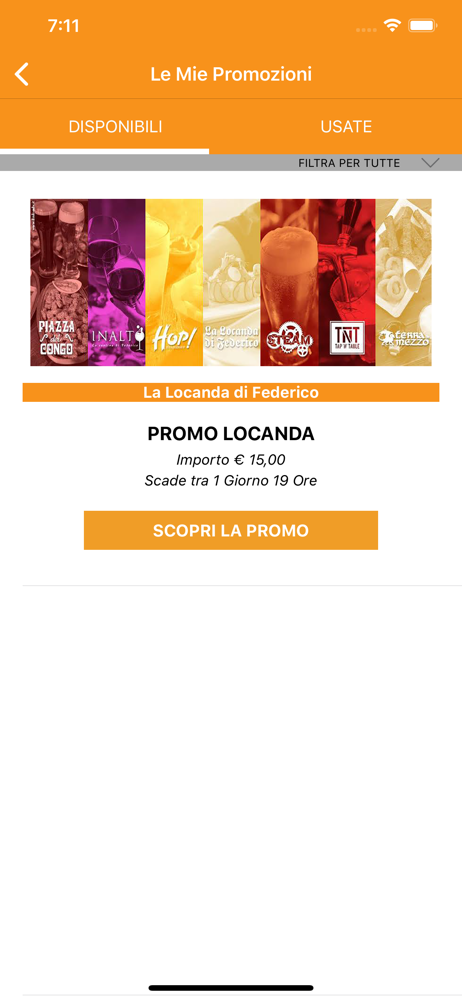
Task: Select the DISPONIBILI tab
Action: 116,126
